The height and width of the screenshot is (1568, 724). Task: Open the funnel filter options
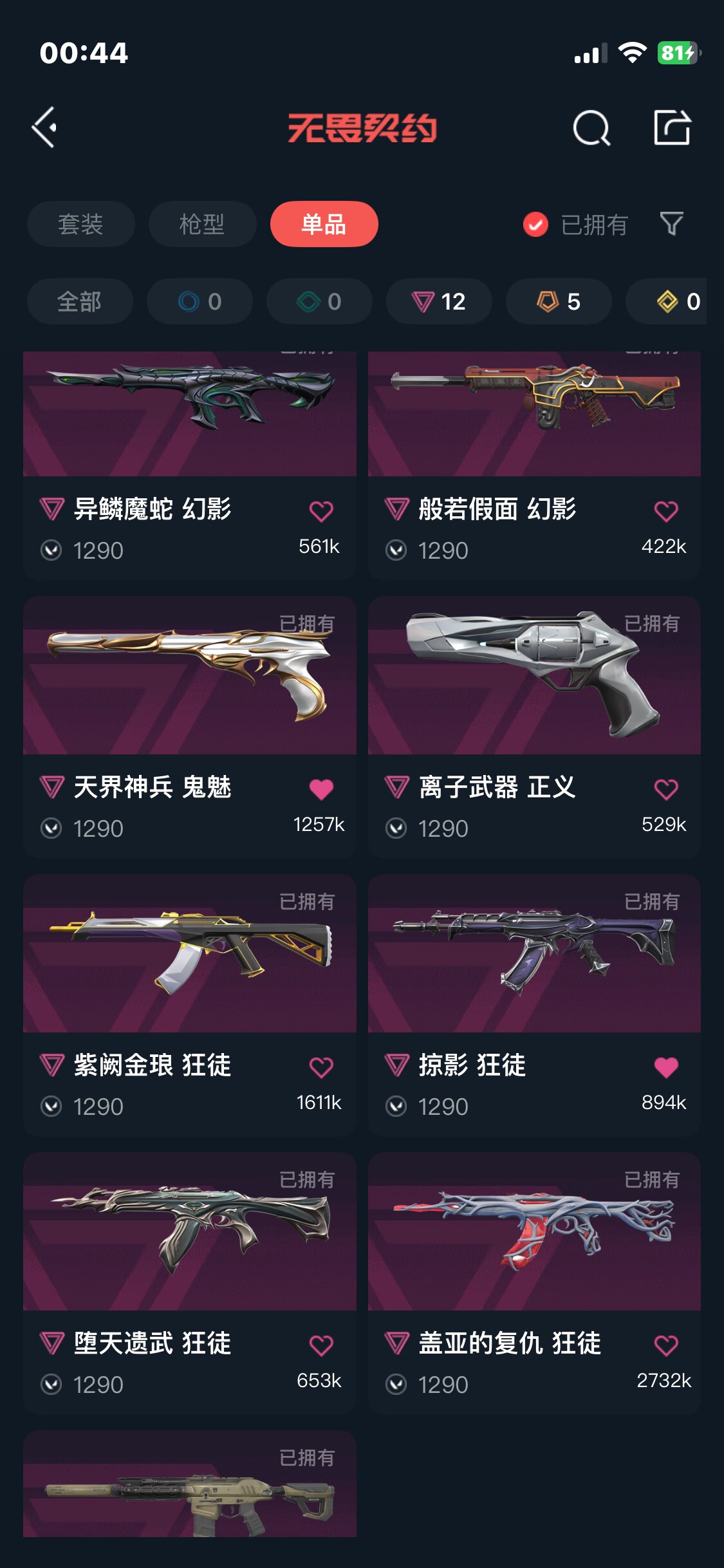[x=671, y=224]
